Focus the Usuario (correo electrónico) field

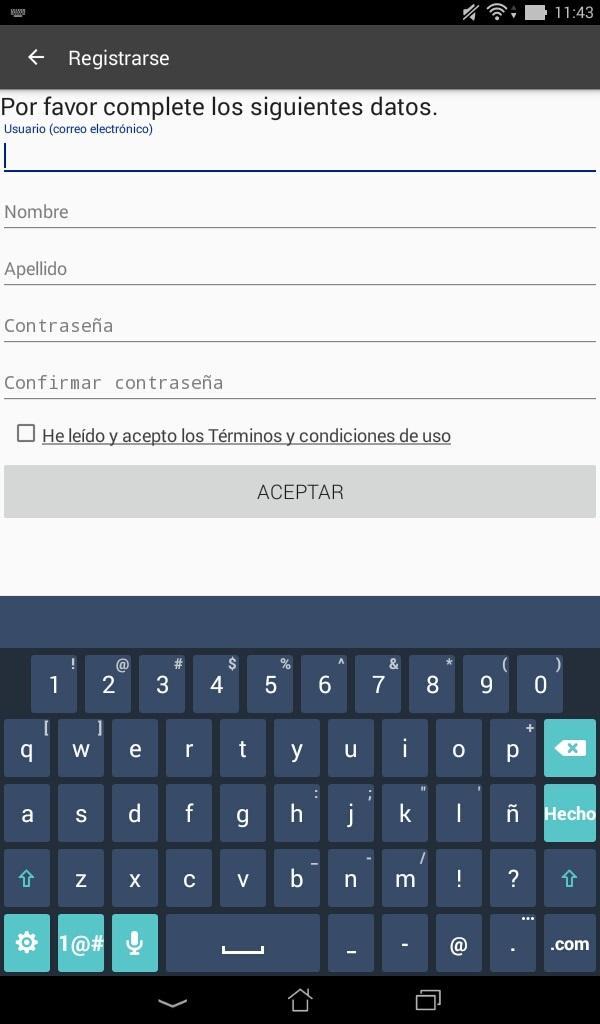[300, 157]
